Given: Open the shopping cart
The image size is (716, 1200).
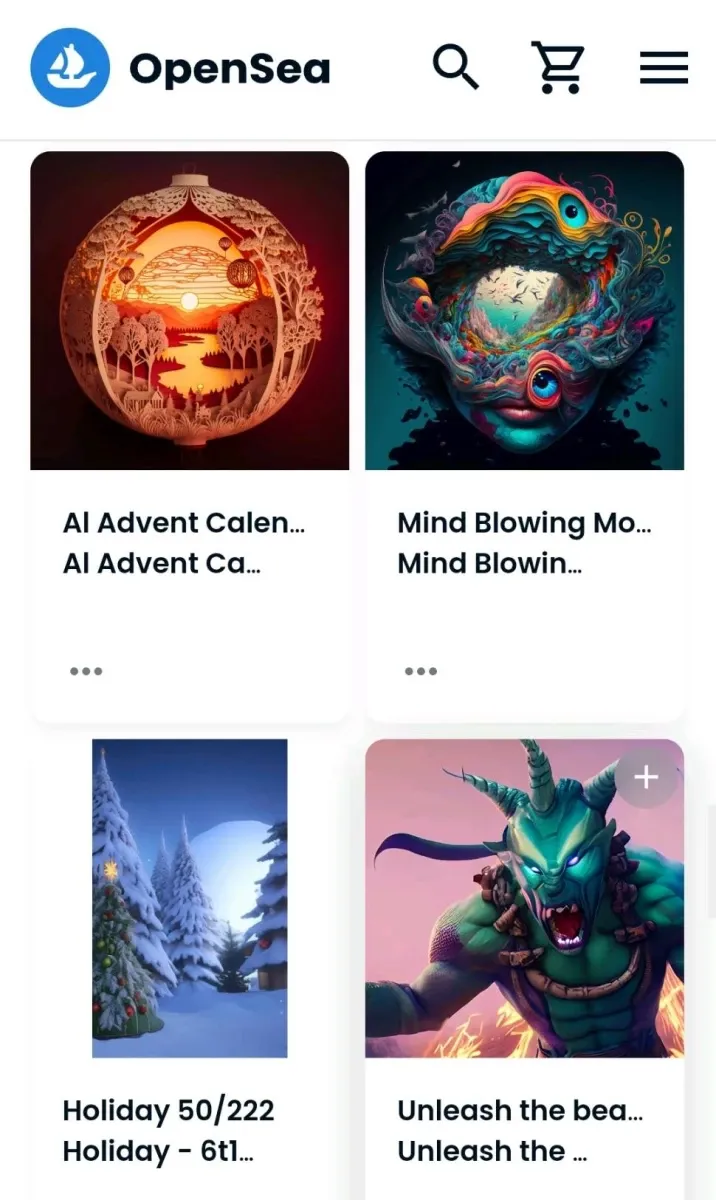Looking at the screenshot, I should [558, 68].
